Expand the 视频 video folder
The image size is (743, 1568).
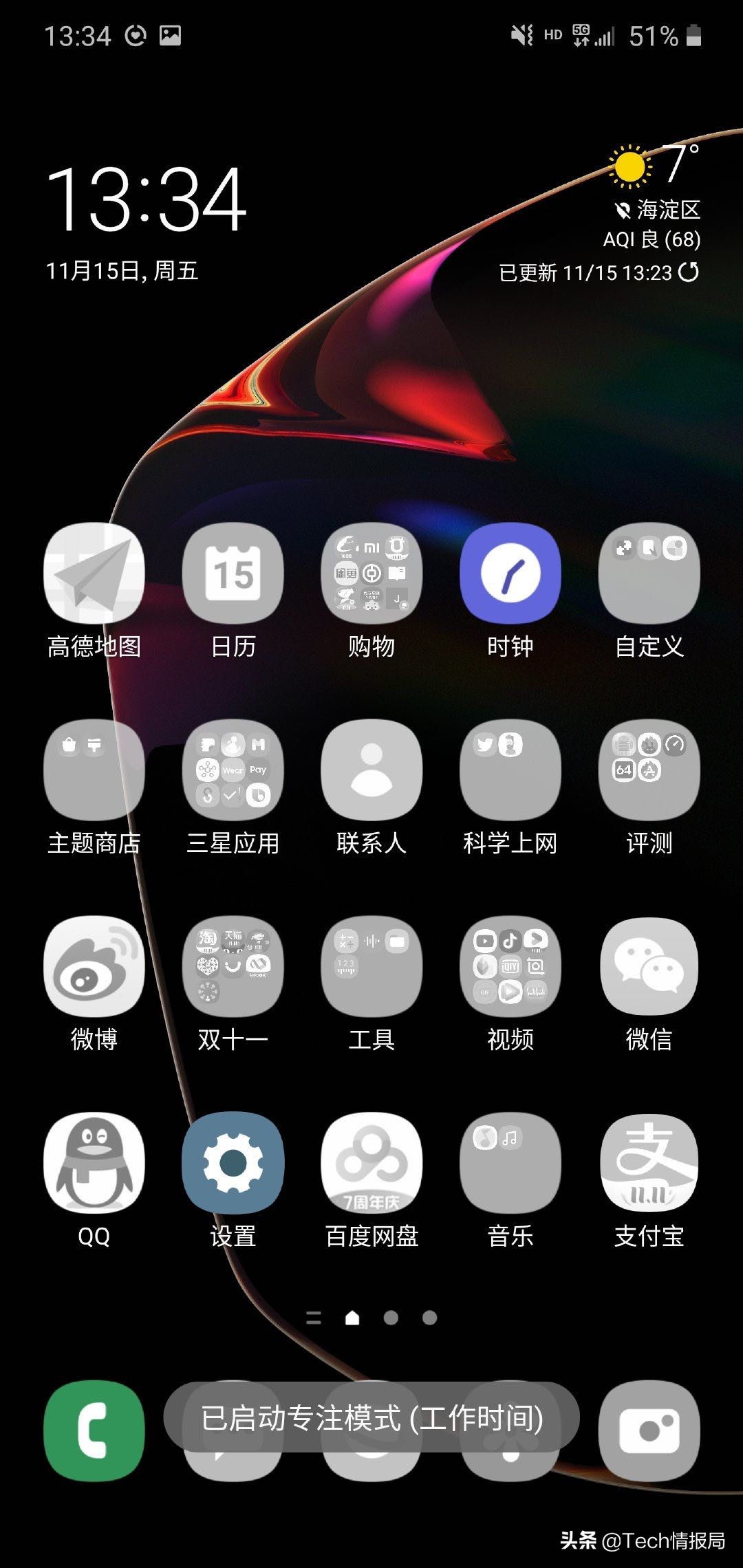509,966
